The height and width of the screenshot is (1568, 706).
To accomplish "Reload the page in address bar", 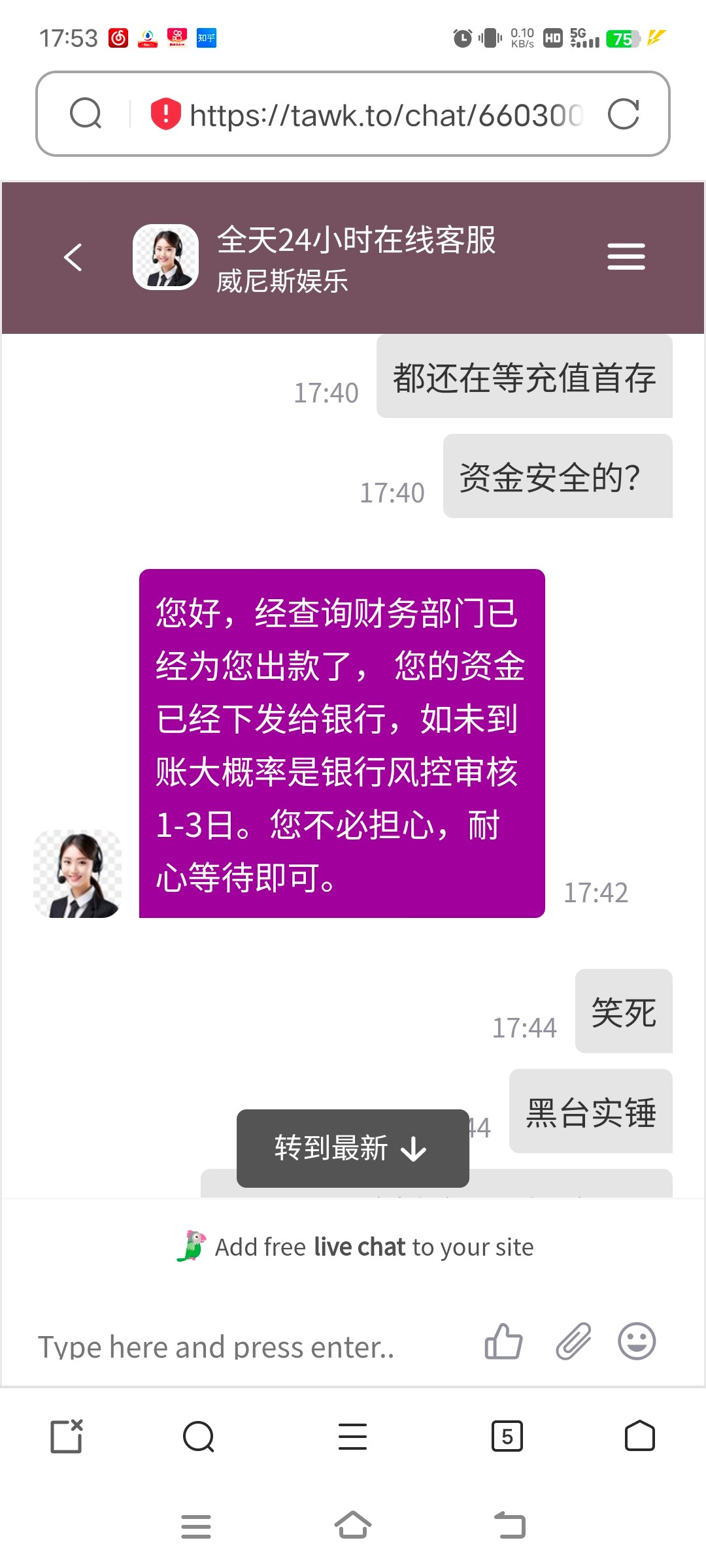I will [623, 114].
